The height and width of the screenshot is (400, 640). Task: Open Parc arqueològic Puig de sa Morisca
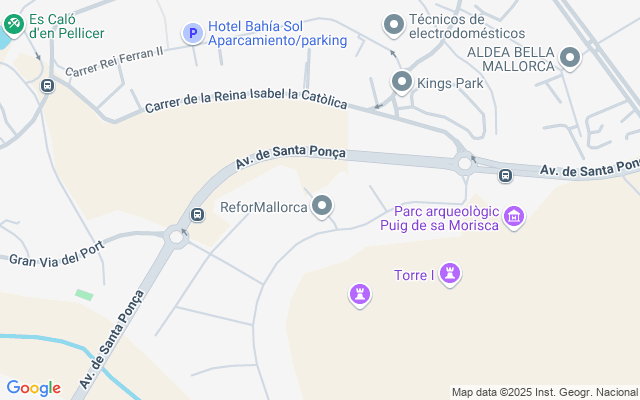tap(515, 216)
